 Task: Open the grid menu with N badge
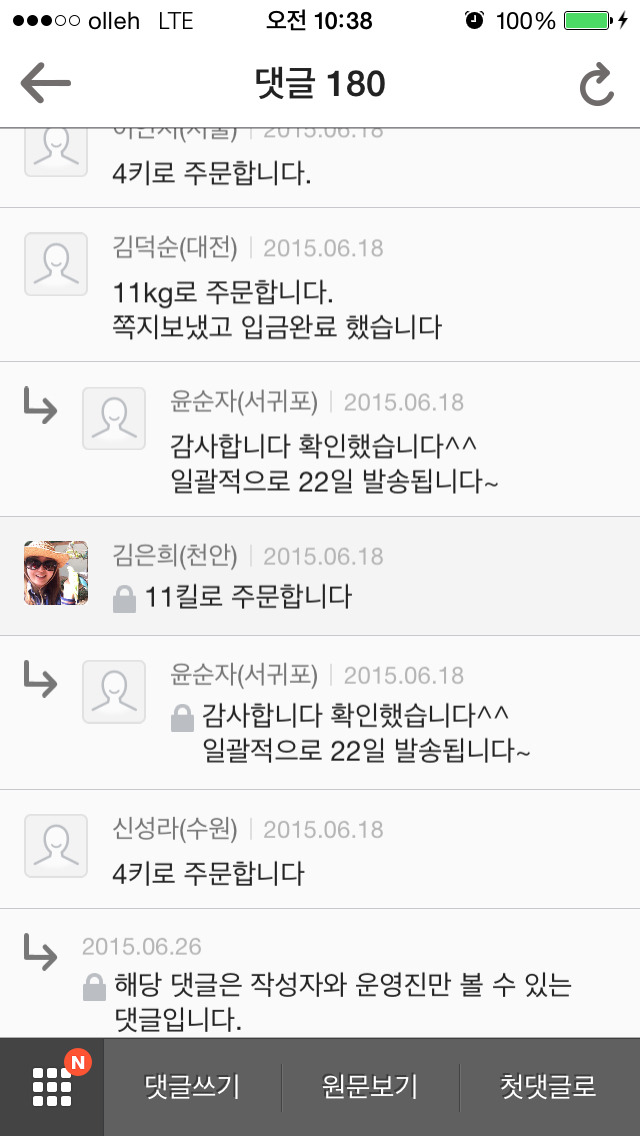51,1087
